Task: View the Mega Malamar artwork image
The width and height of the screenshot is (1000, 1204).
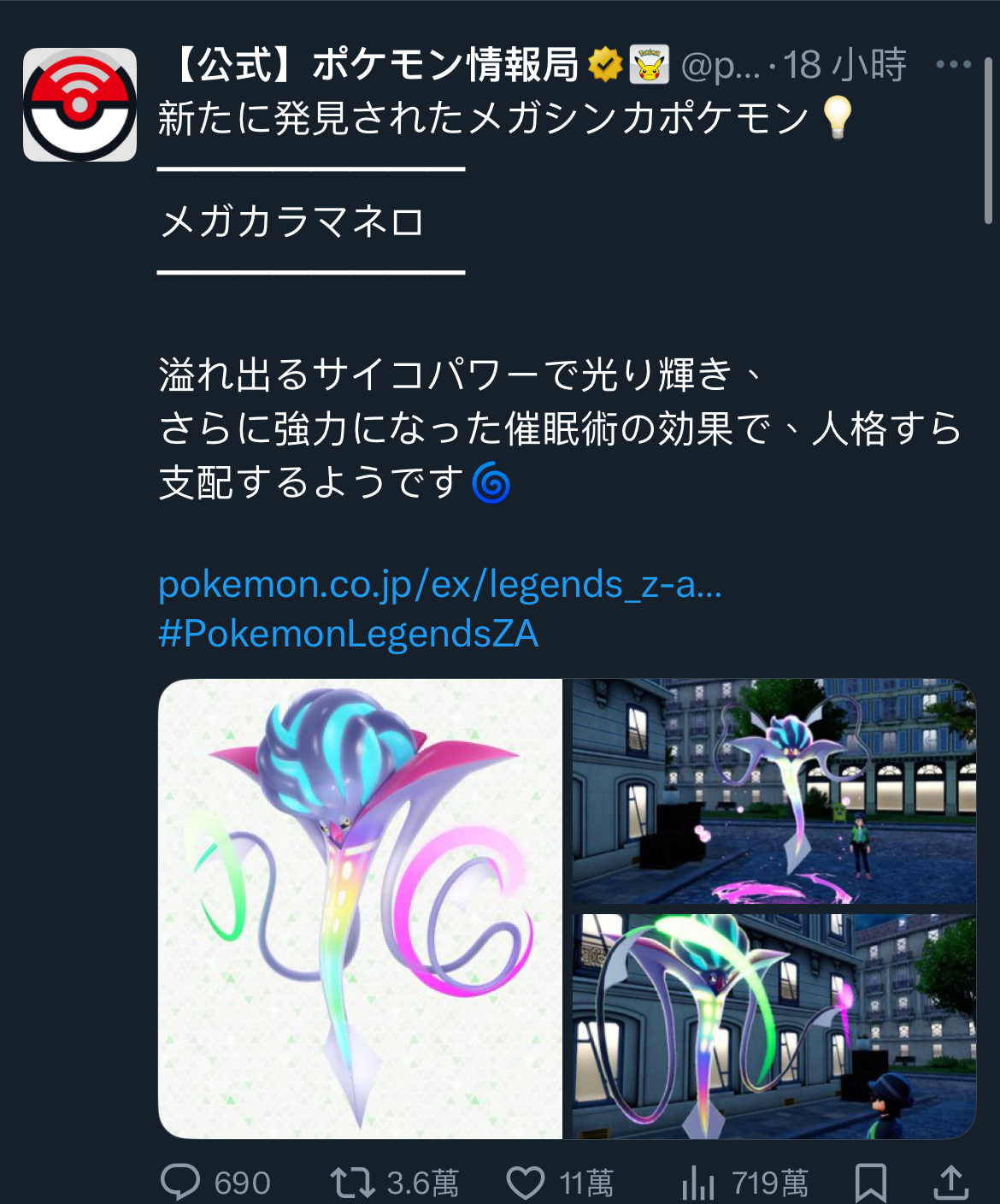Action: tap(360, 908)
